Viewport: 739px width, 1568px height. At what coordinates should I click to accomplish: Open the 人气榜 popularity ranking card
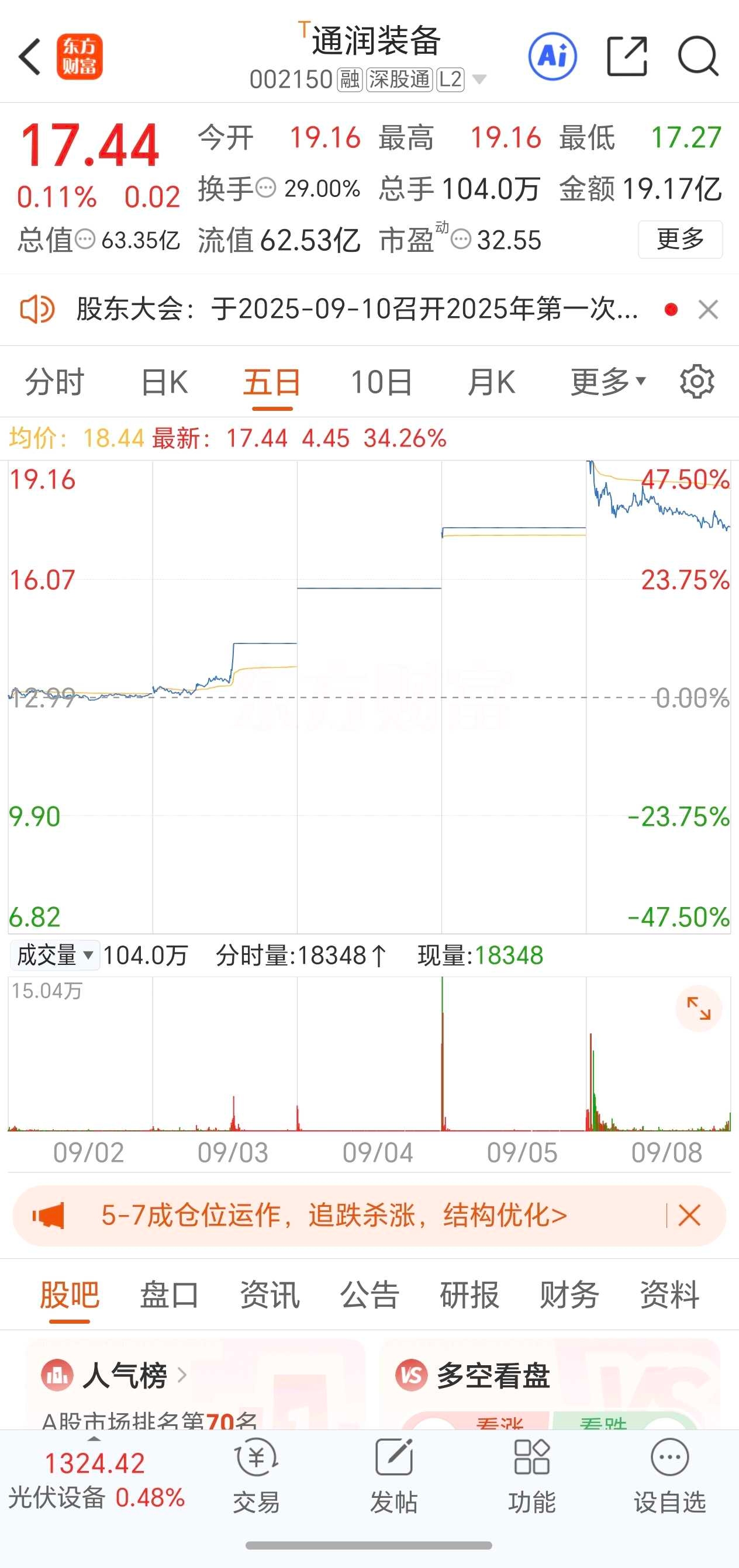(x=125, y=1375)
